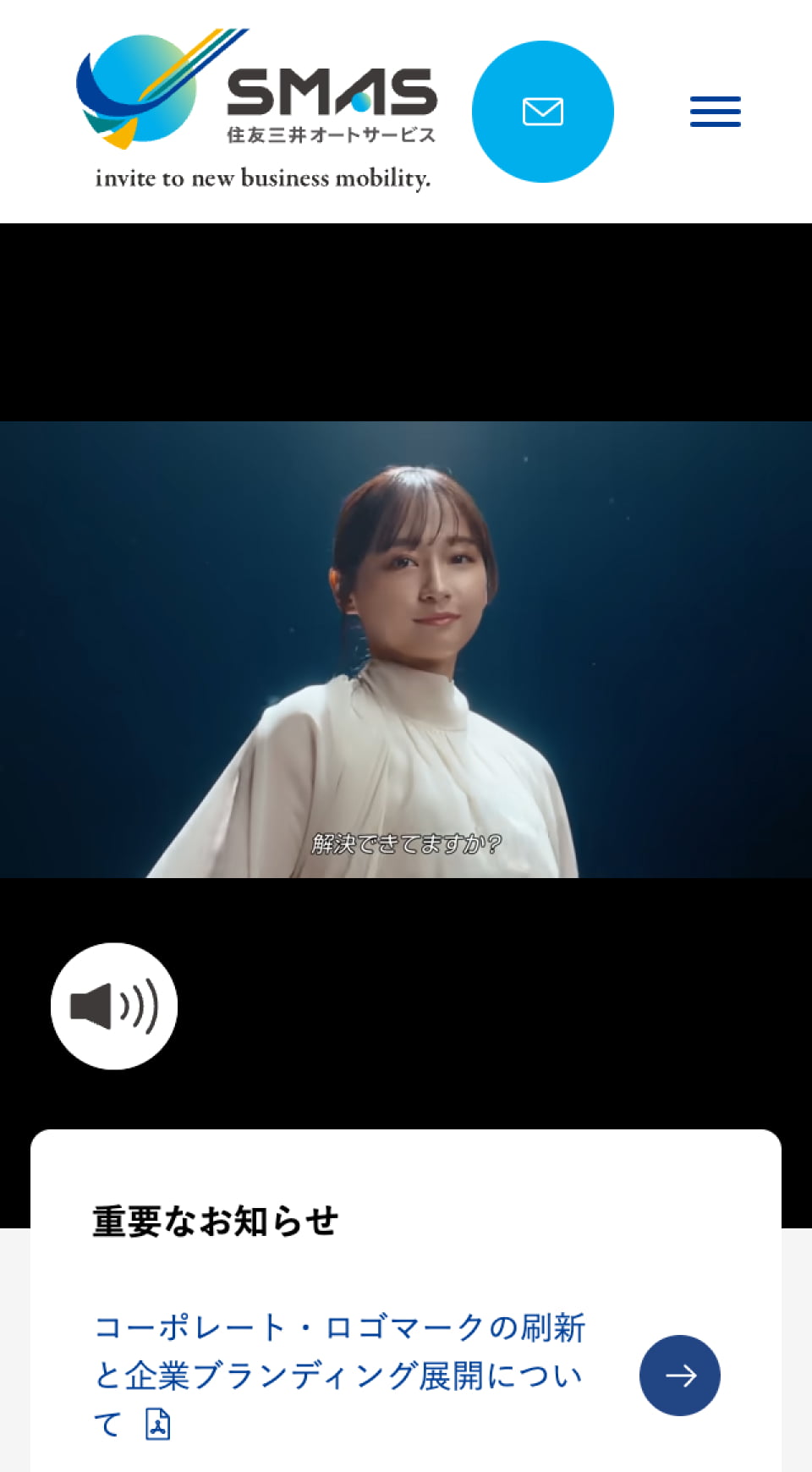812x1472 pixels.
Task: Open the mail contact button
Action: tap(542, 112)
